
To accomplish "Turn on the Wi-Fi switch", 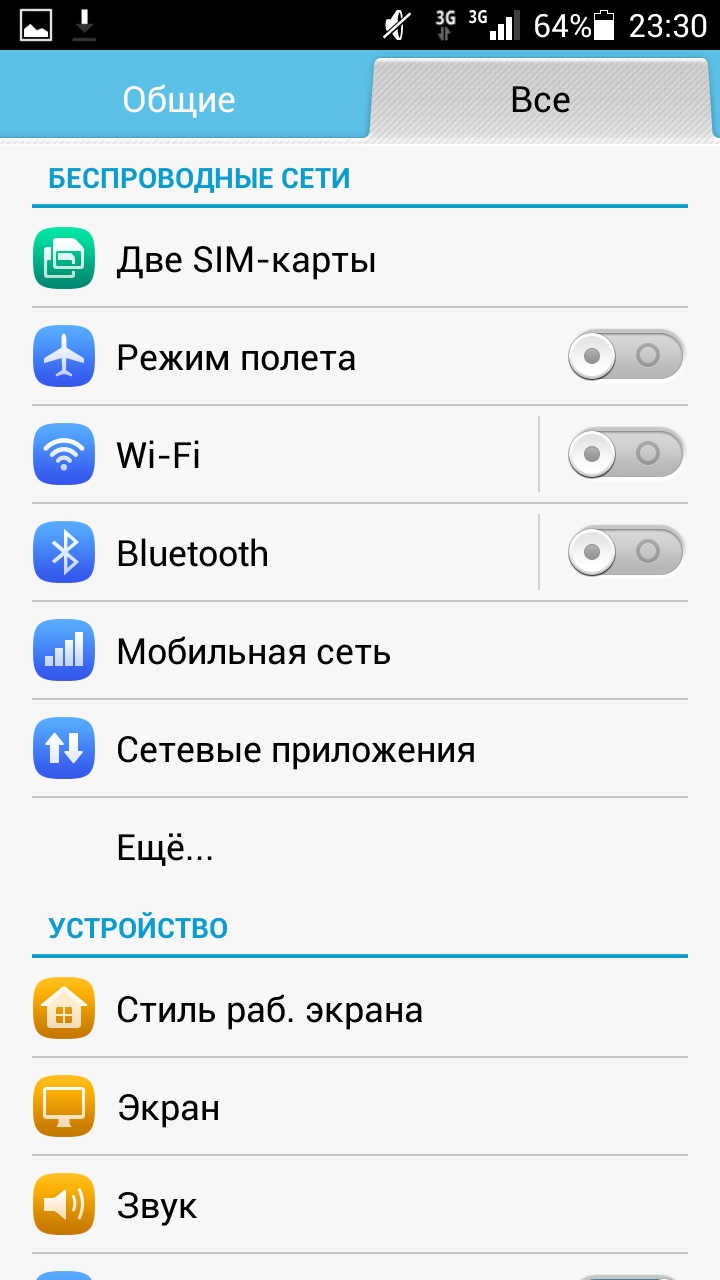I will pyautogui.click(x=626, y=454).
